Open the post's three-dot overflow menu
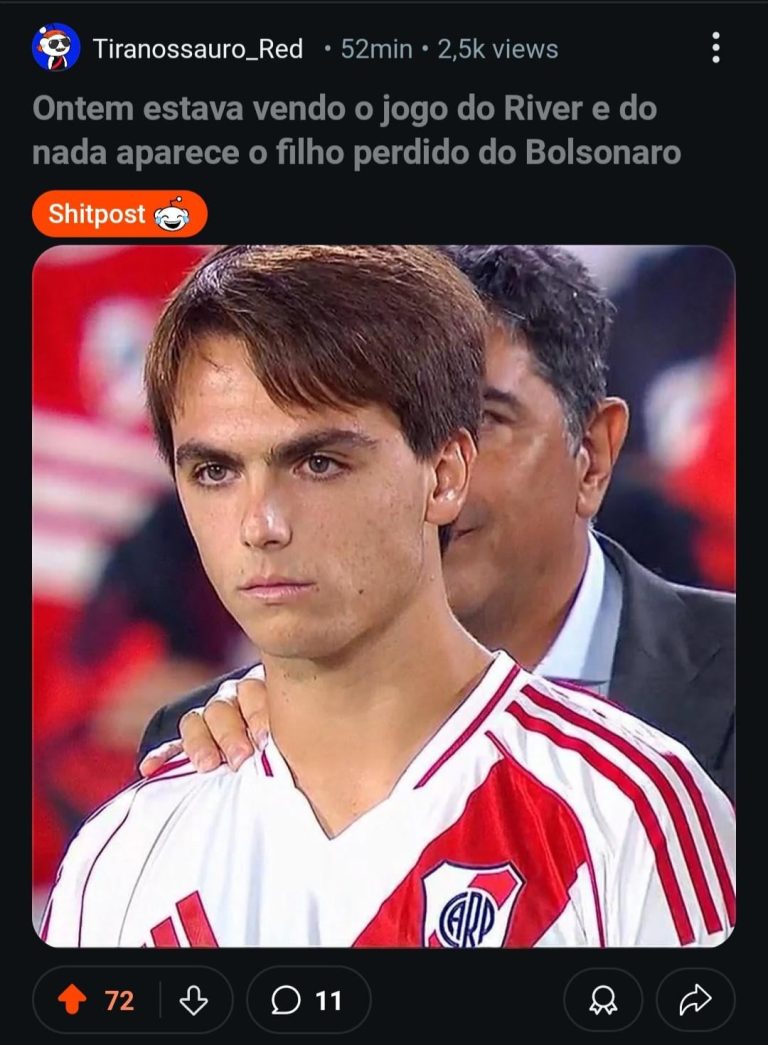Image resolution: width=768 pixels, height=1045 pixels. [715, 48]
